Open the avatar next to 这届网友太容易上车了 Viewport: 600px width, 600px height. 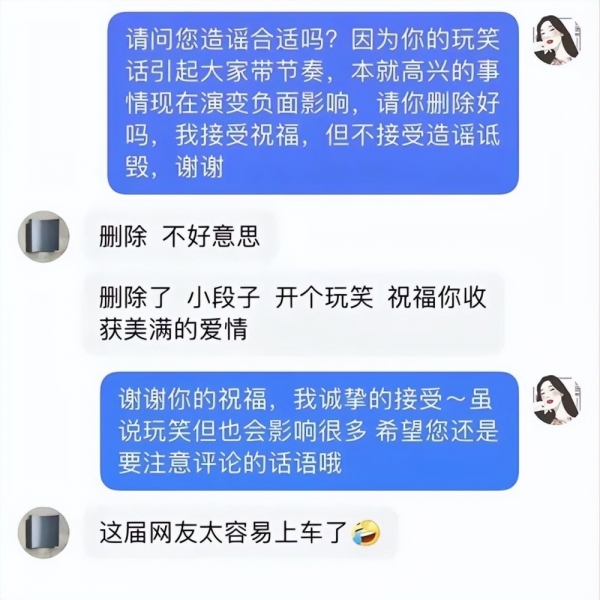[44, 532]
